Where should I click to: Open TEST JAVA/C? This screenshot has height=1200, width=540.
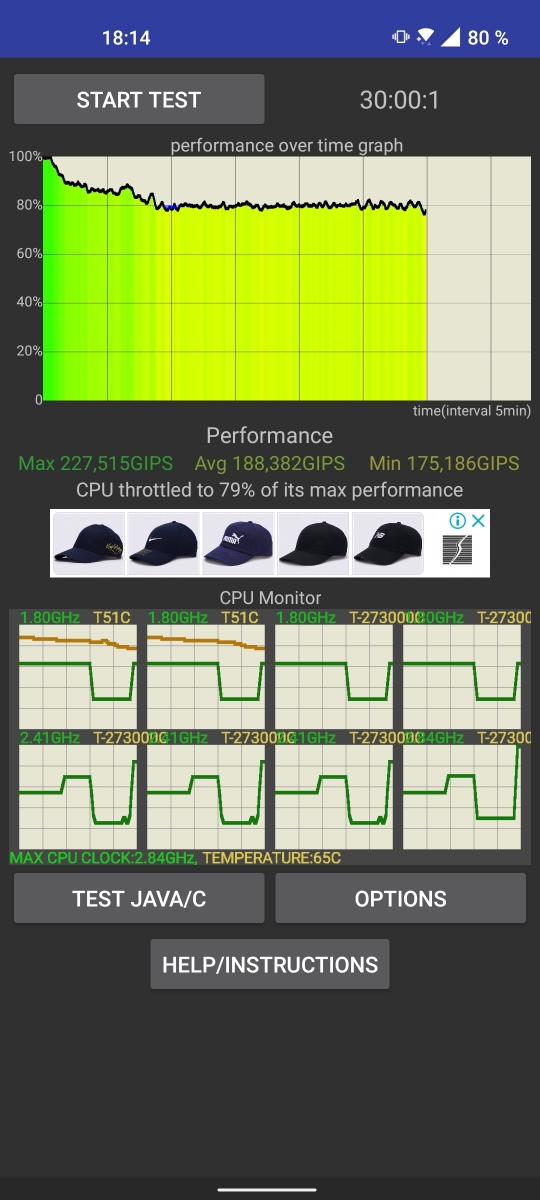139,898
